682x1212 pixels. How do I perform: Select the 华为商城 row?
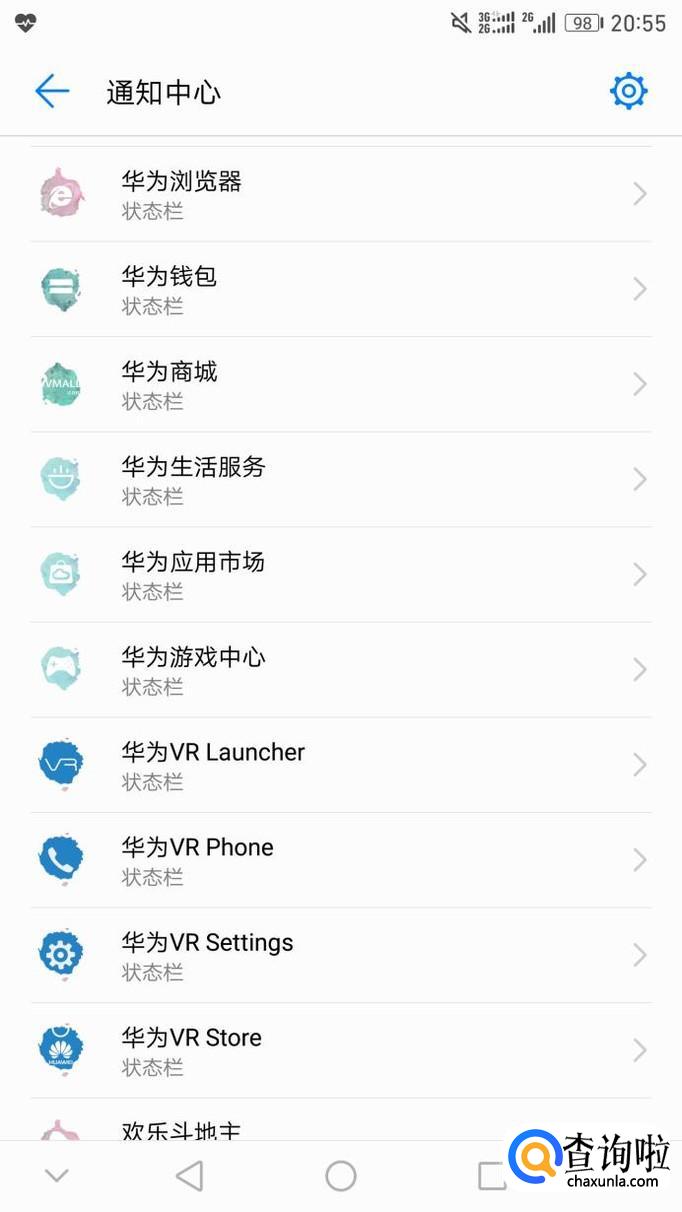[340, 384]
